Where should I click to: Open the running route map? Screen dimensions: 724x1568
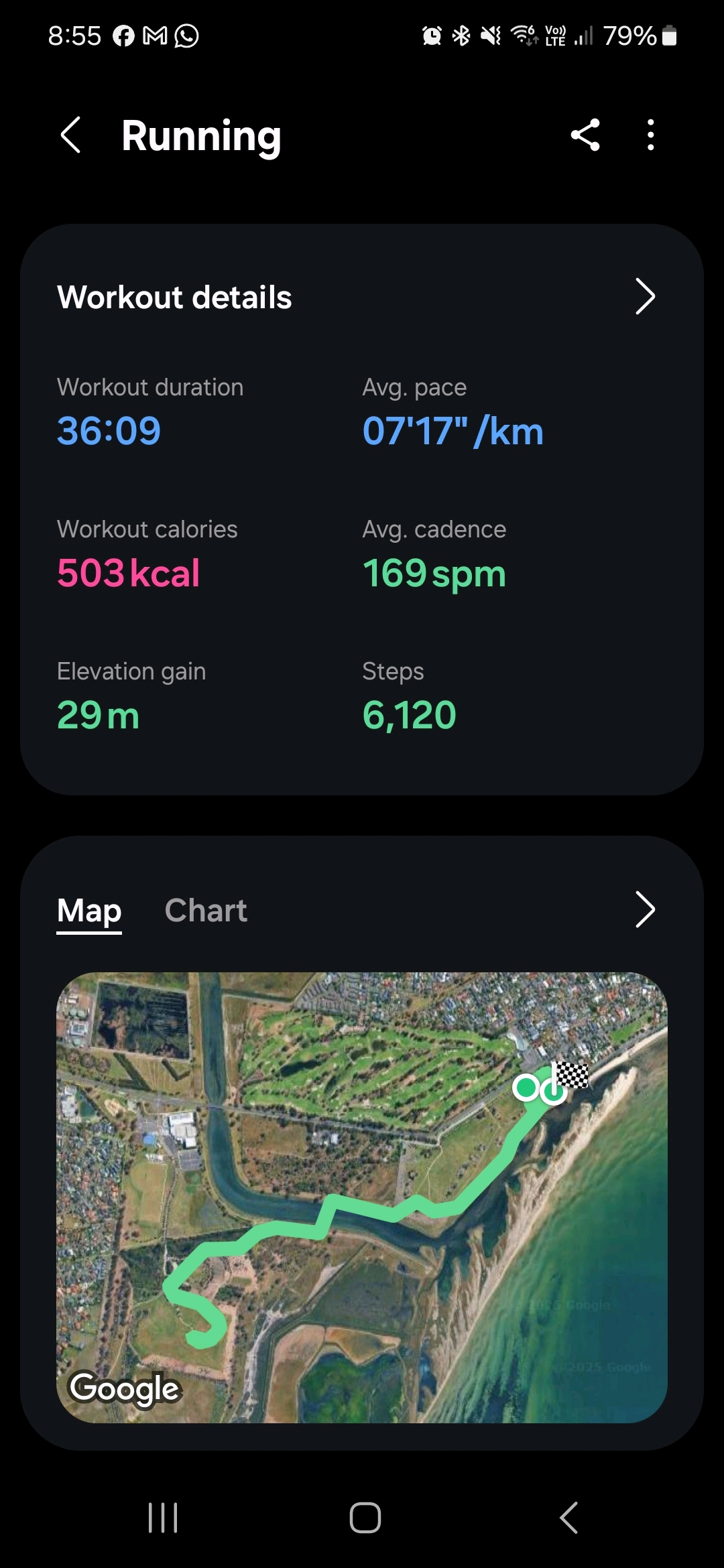[362, 1197]
